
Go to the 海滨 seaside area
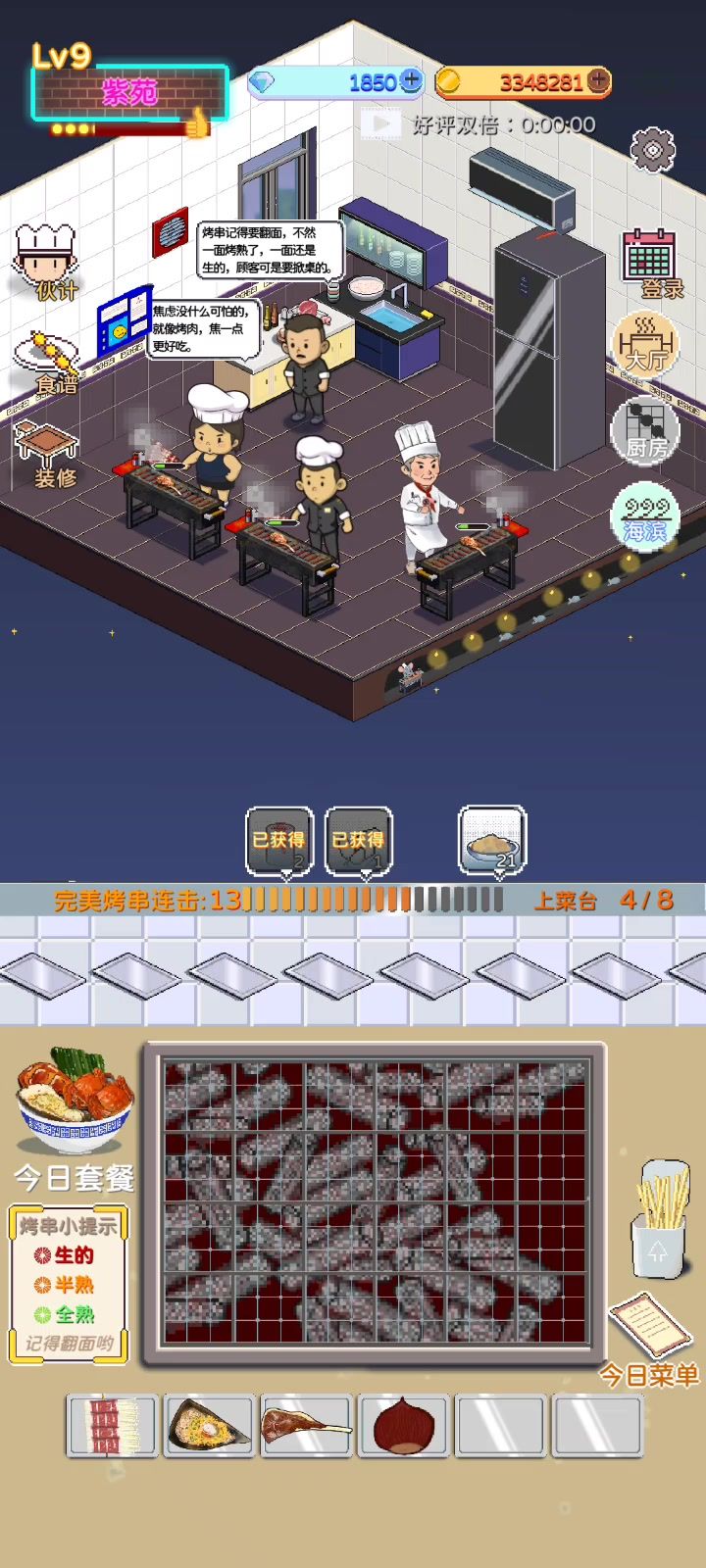tap(645, 516)
